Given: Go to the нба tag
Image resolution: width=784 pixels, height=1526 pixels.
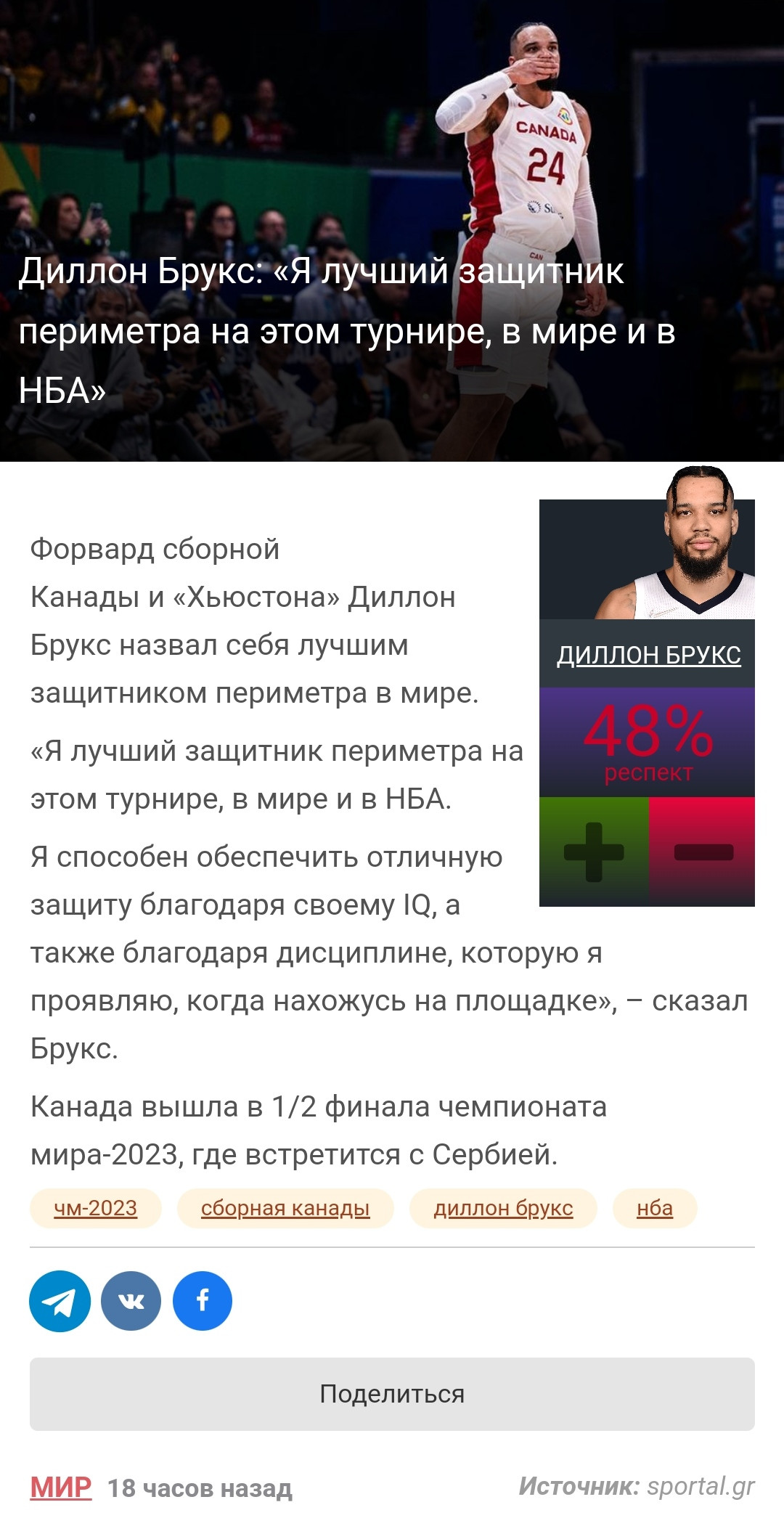Looking at the screenshot, I should tap(655, 1208).
